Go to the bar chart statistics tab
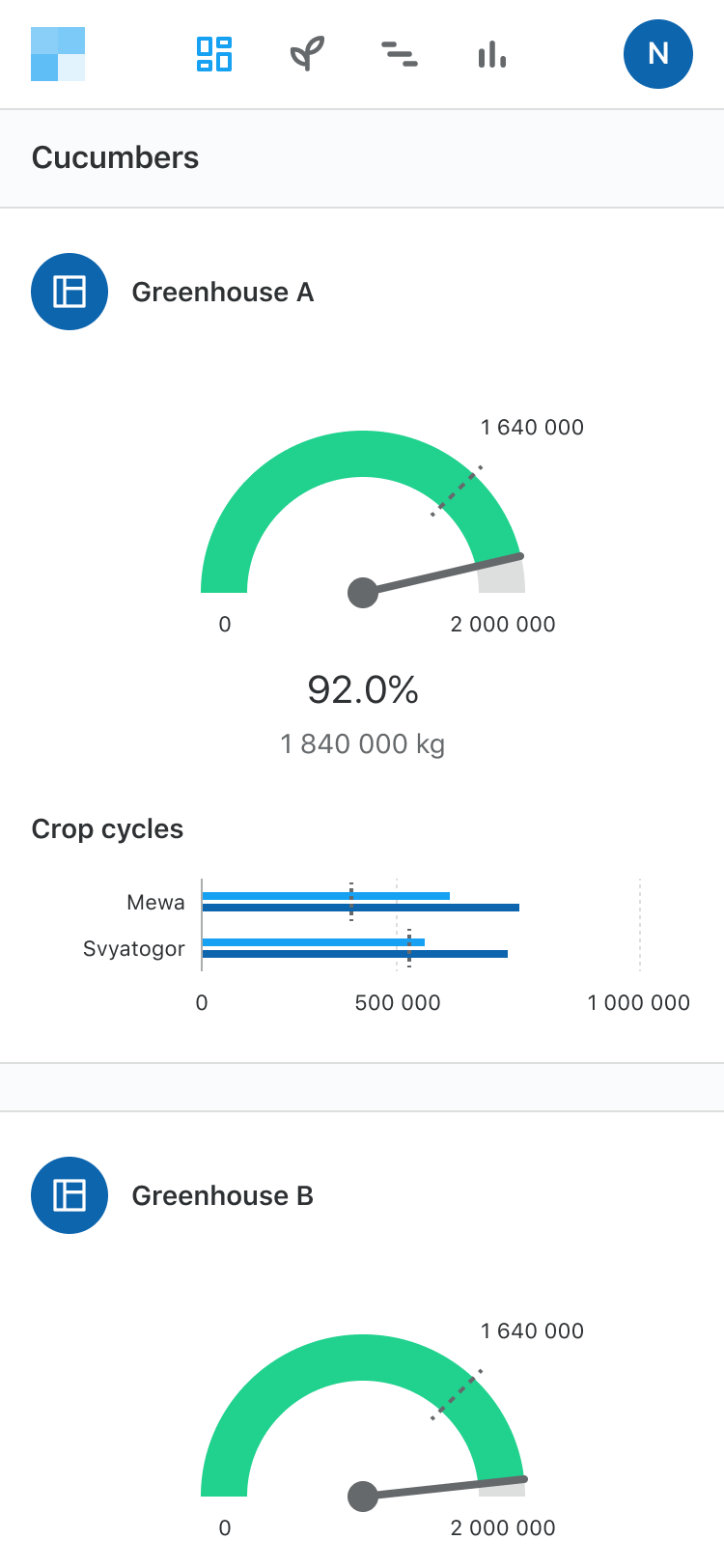 click(491, 54)
